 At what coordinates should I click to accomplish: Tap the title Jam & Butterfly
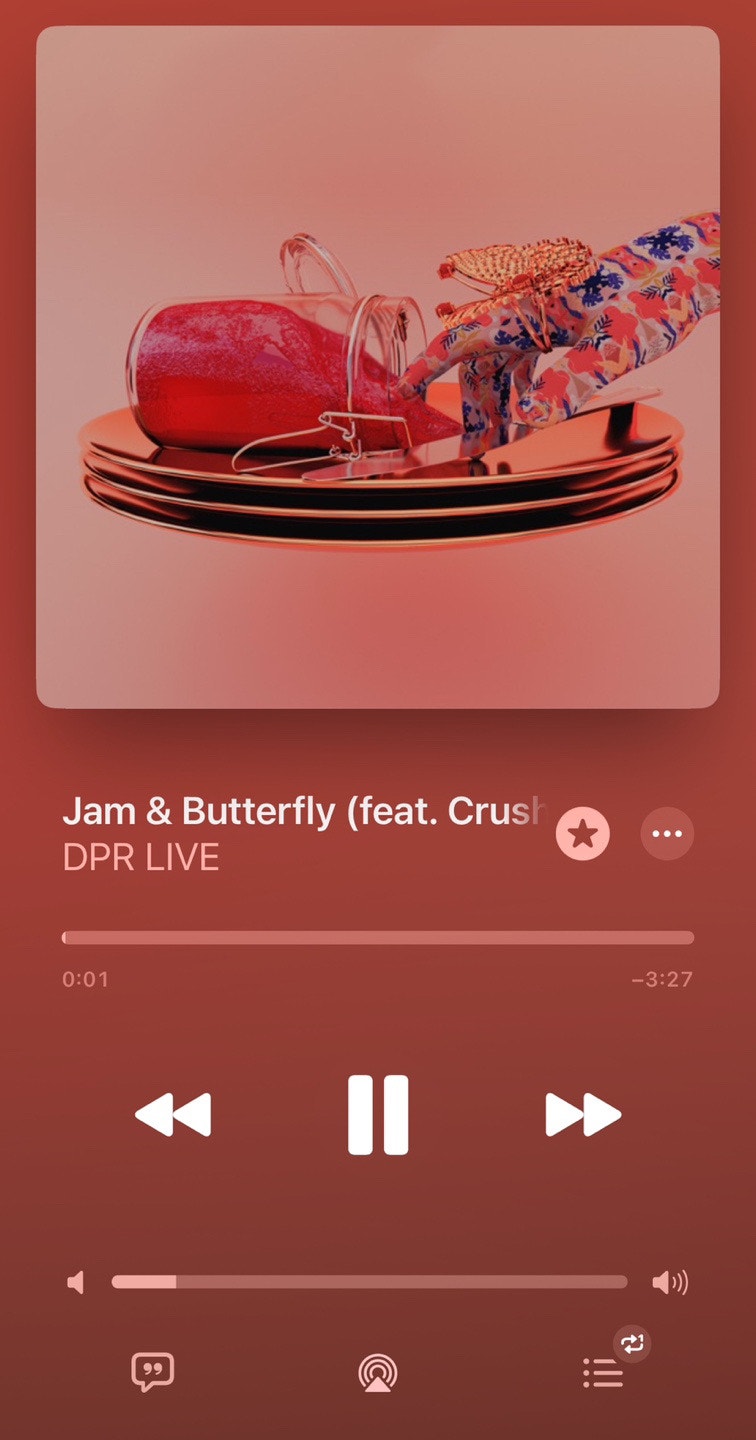tap(250, 811)
